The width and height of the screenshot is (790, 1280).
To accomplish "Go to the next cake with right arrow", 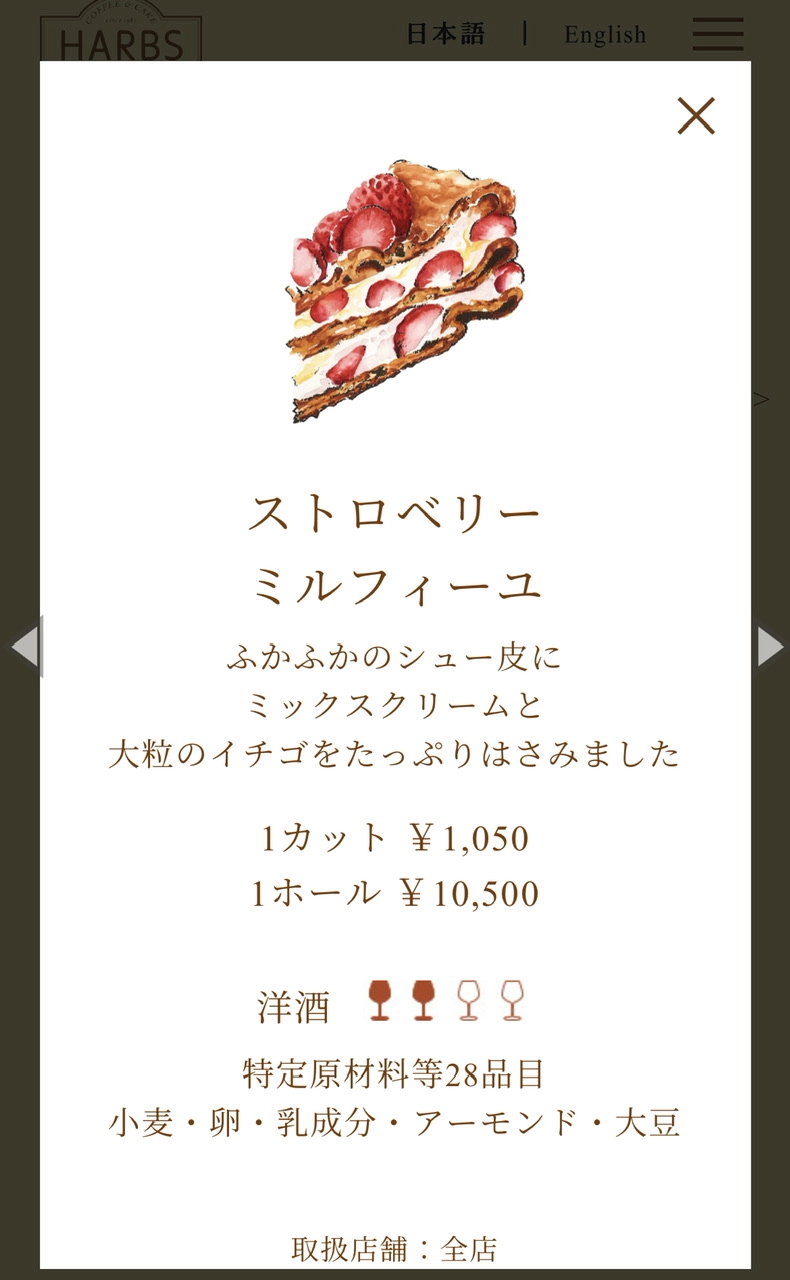I will (771, 646).
